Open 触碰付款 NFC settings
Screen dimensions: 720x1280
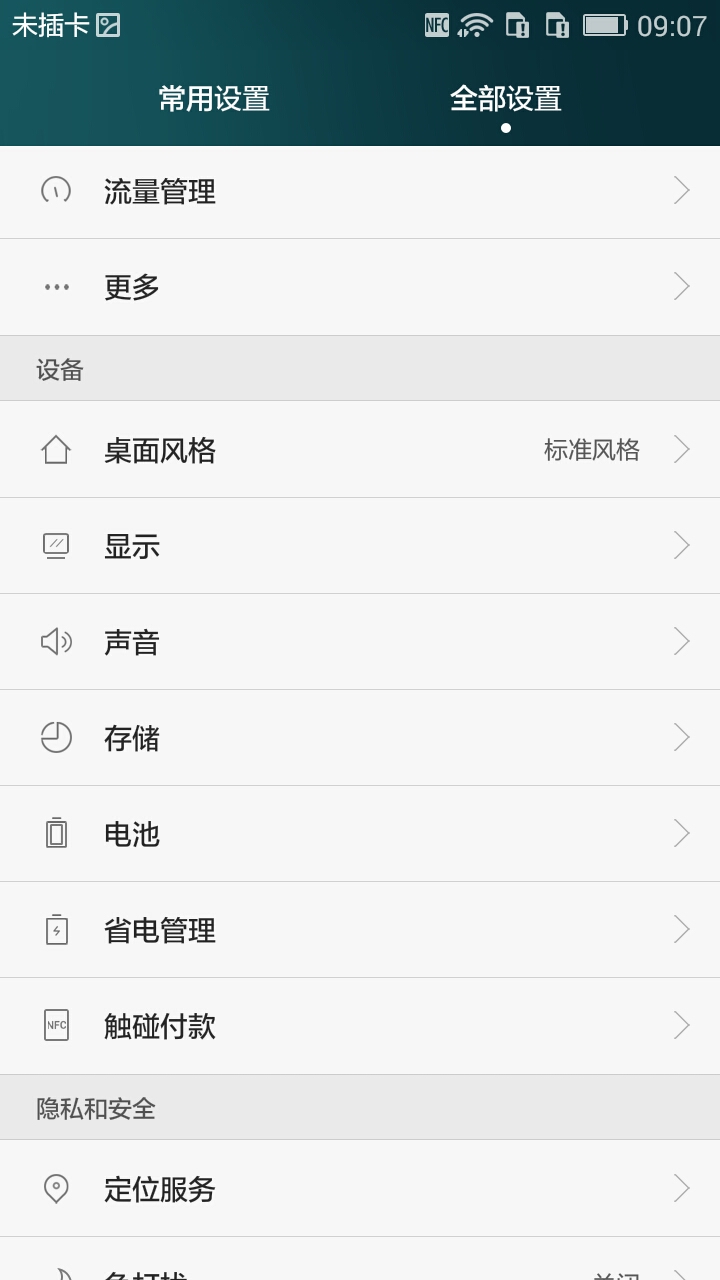pos(360,1026)
